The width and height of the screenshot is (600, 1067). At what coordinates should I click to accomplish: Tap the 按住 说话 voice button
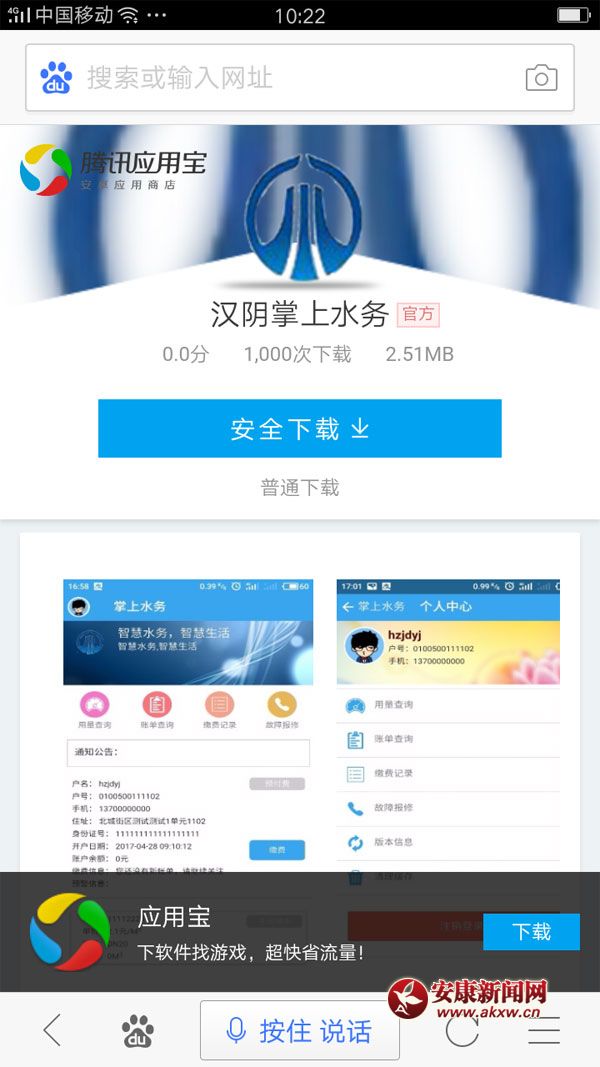(300, 1030)
